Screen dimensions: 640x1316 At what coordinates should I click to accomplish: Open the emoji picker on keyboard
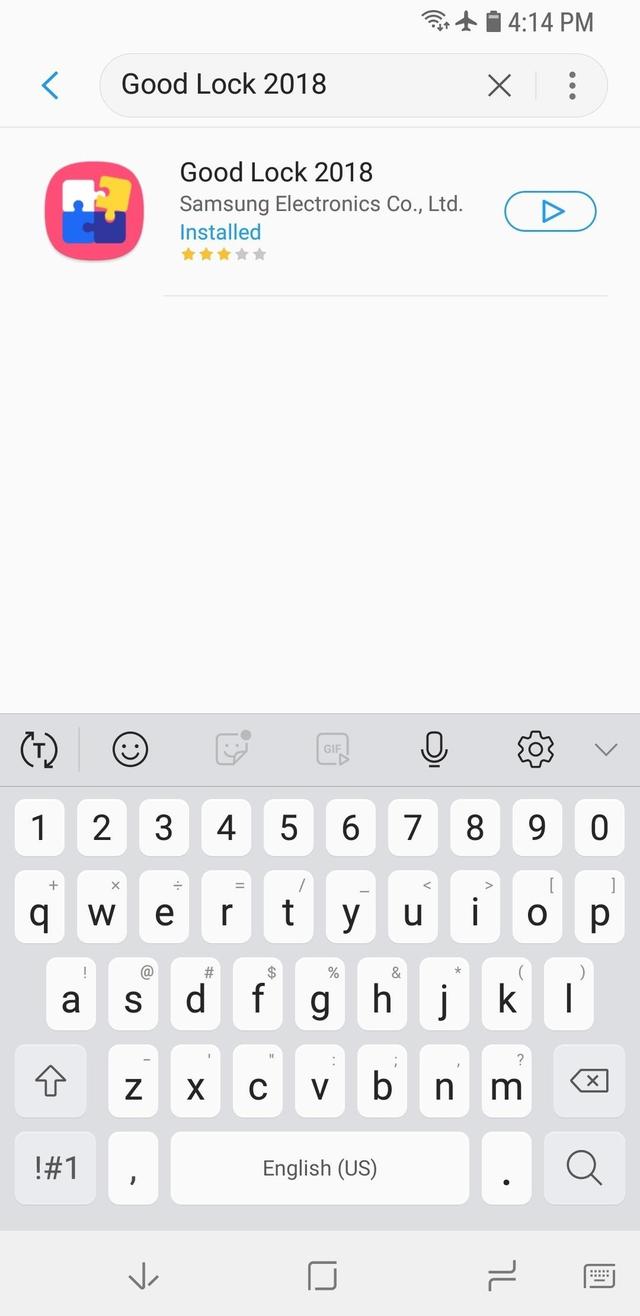[130, 749]
